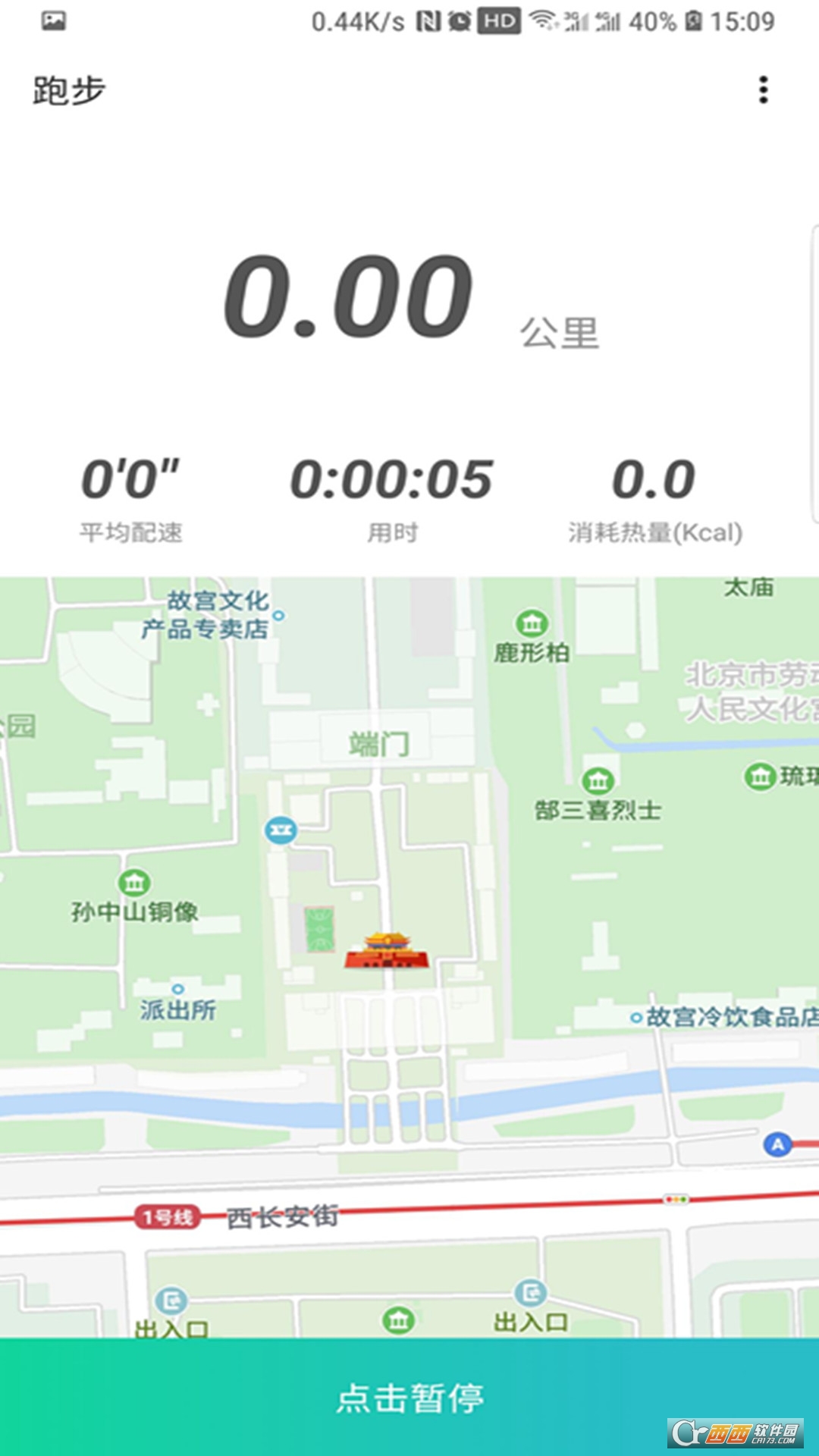The height and width of the screenshot is (1456, 819).
Task: Tap 点击暂停 to pause the run
Action: (409, 1397)
